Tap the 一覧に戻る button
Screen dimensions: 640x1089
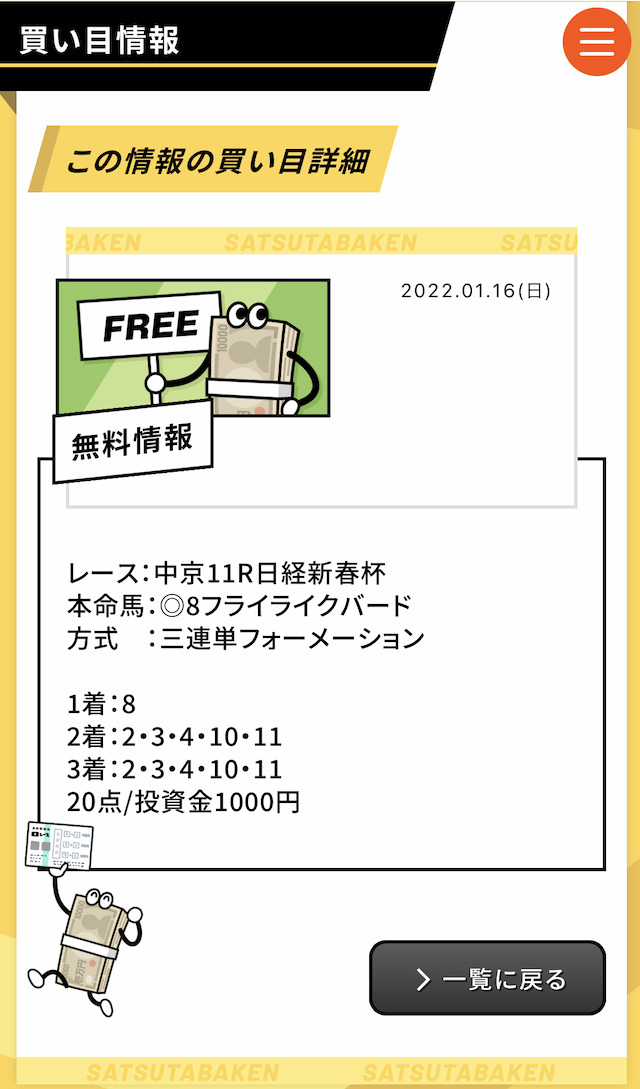coord(487,978)
